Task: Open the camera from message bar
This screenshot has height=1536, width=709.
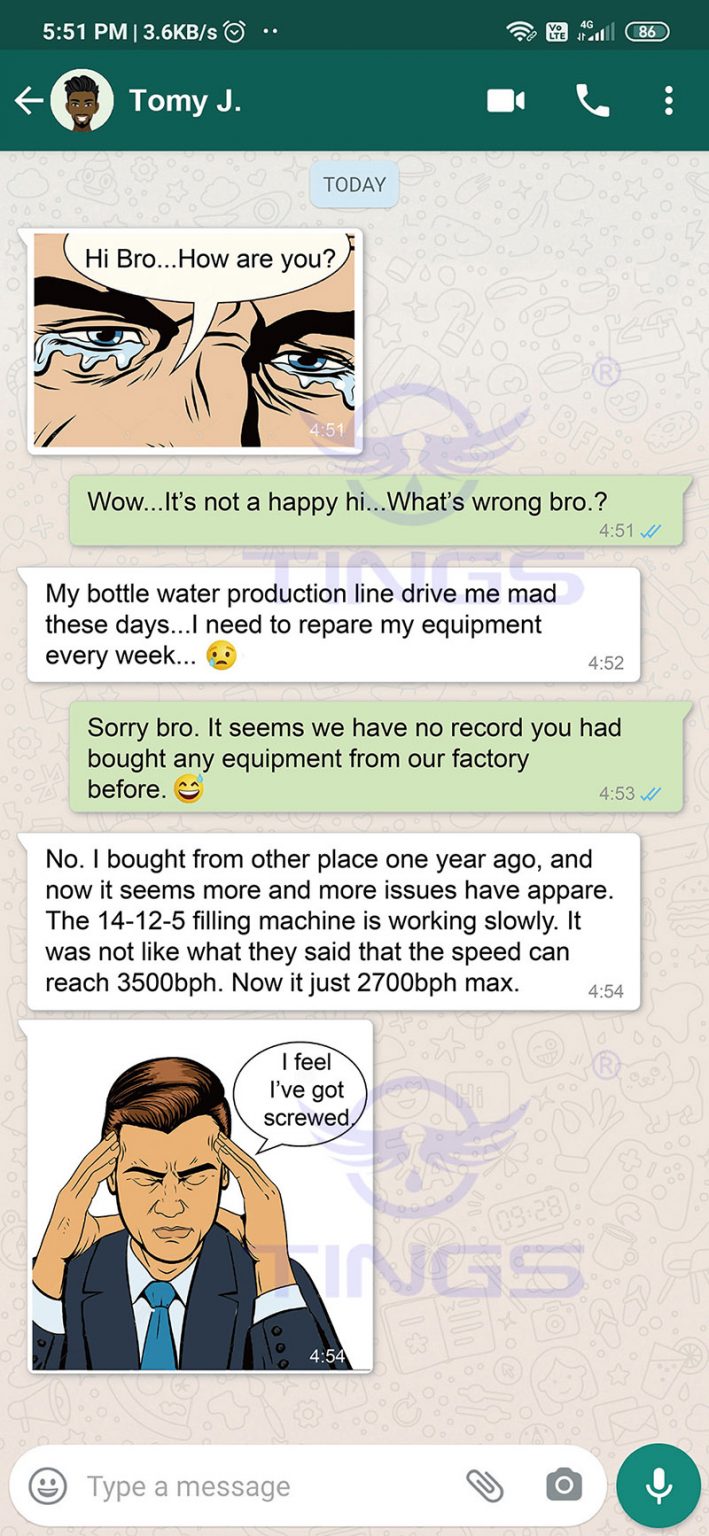Action: pyautogui.click(x=563, y=1486)
